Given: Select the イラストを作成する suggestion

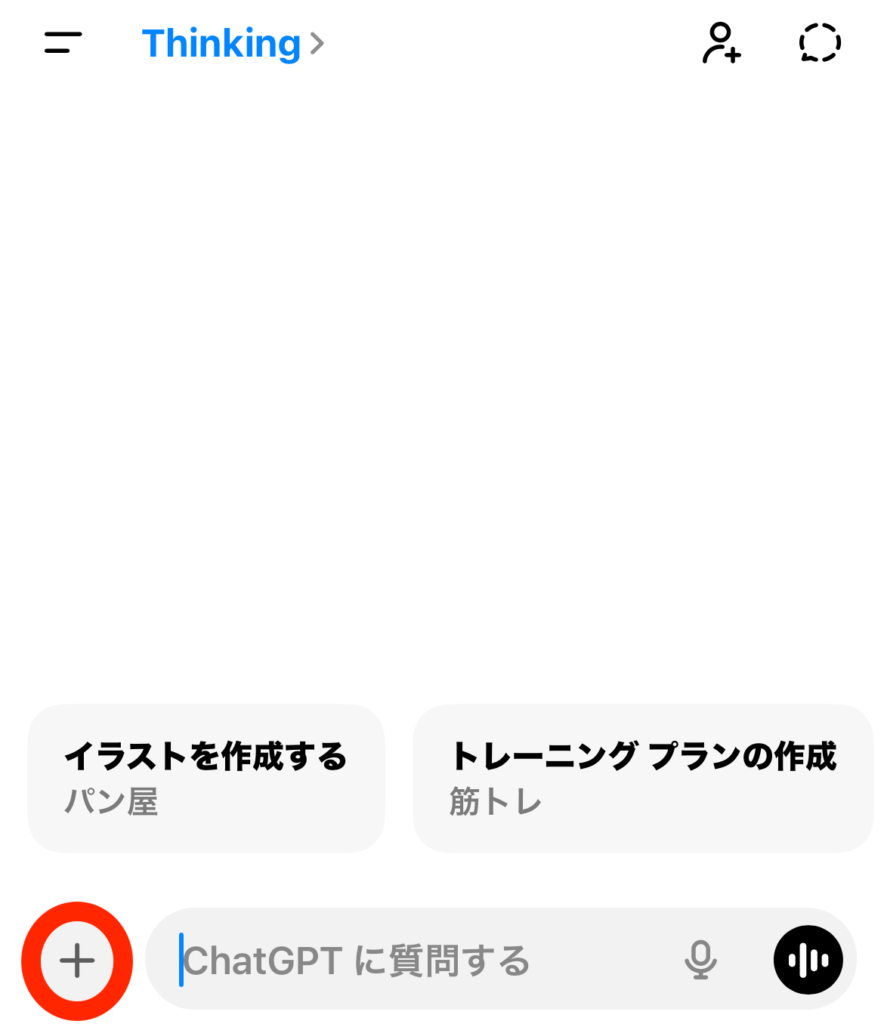Looking at the screenshot, I should [206, 777].
